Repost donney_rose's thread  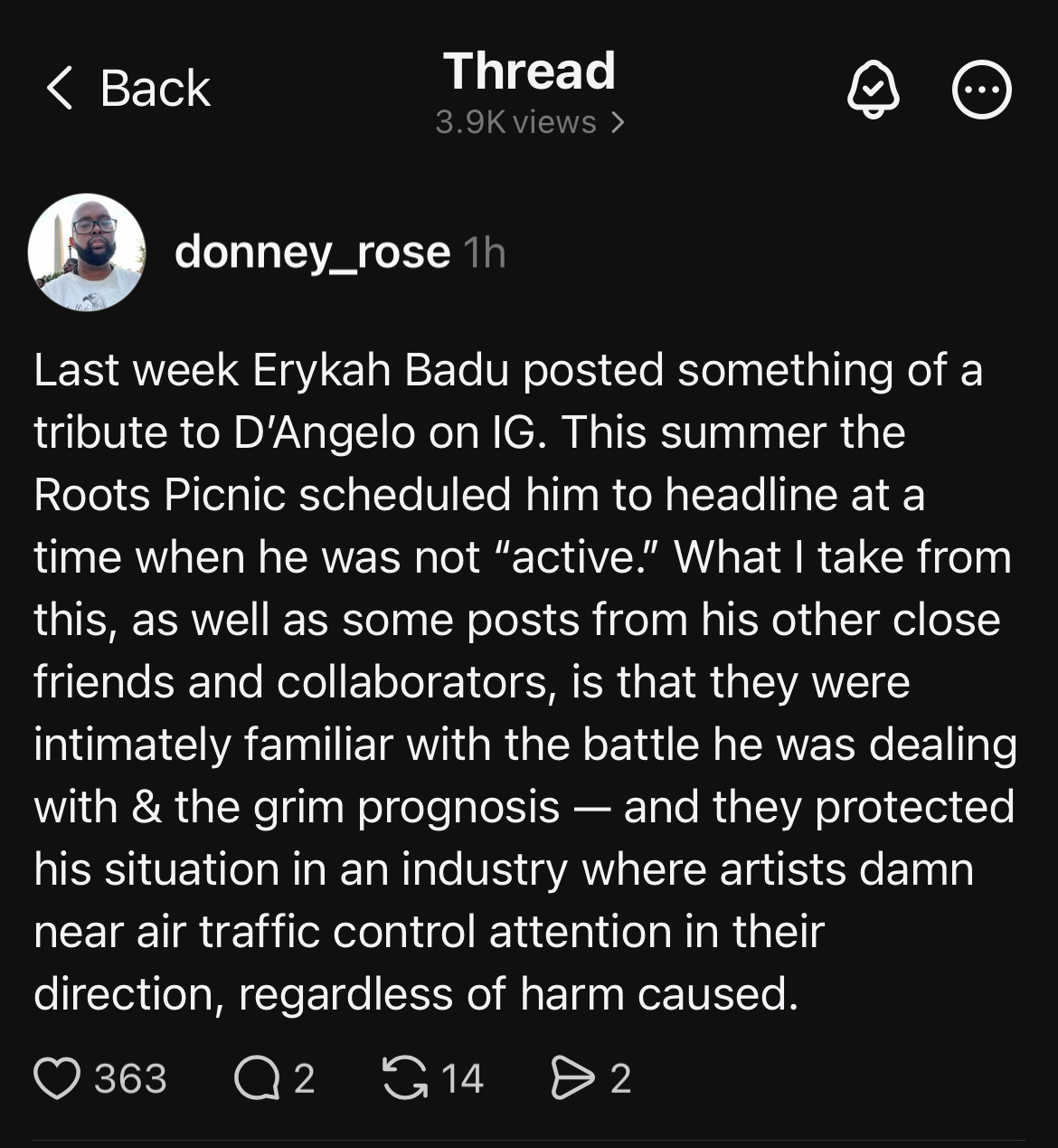coord(406,1078)
